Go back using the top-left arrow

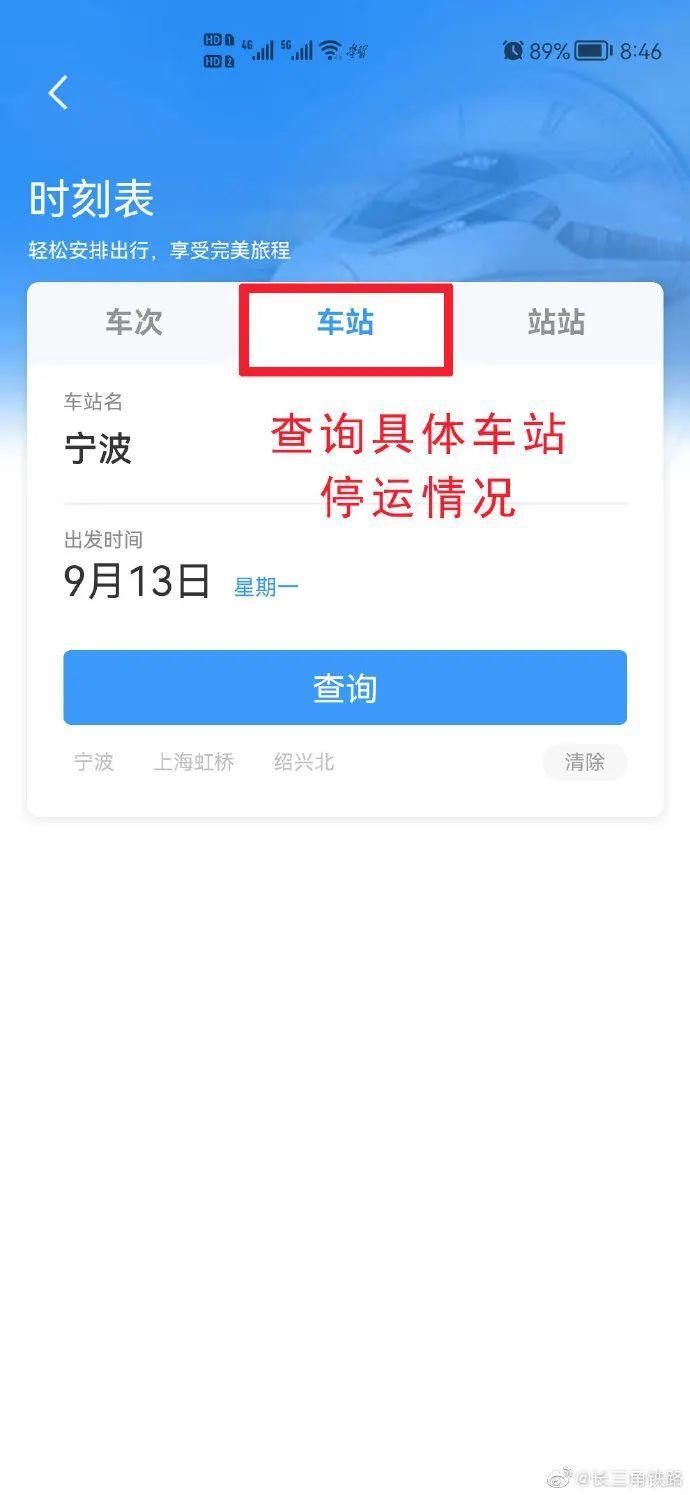pyautogui.click(x=58, y=93)
